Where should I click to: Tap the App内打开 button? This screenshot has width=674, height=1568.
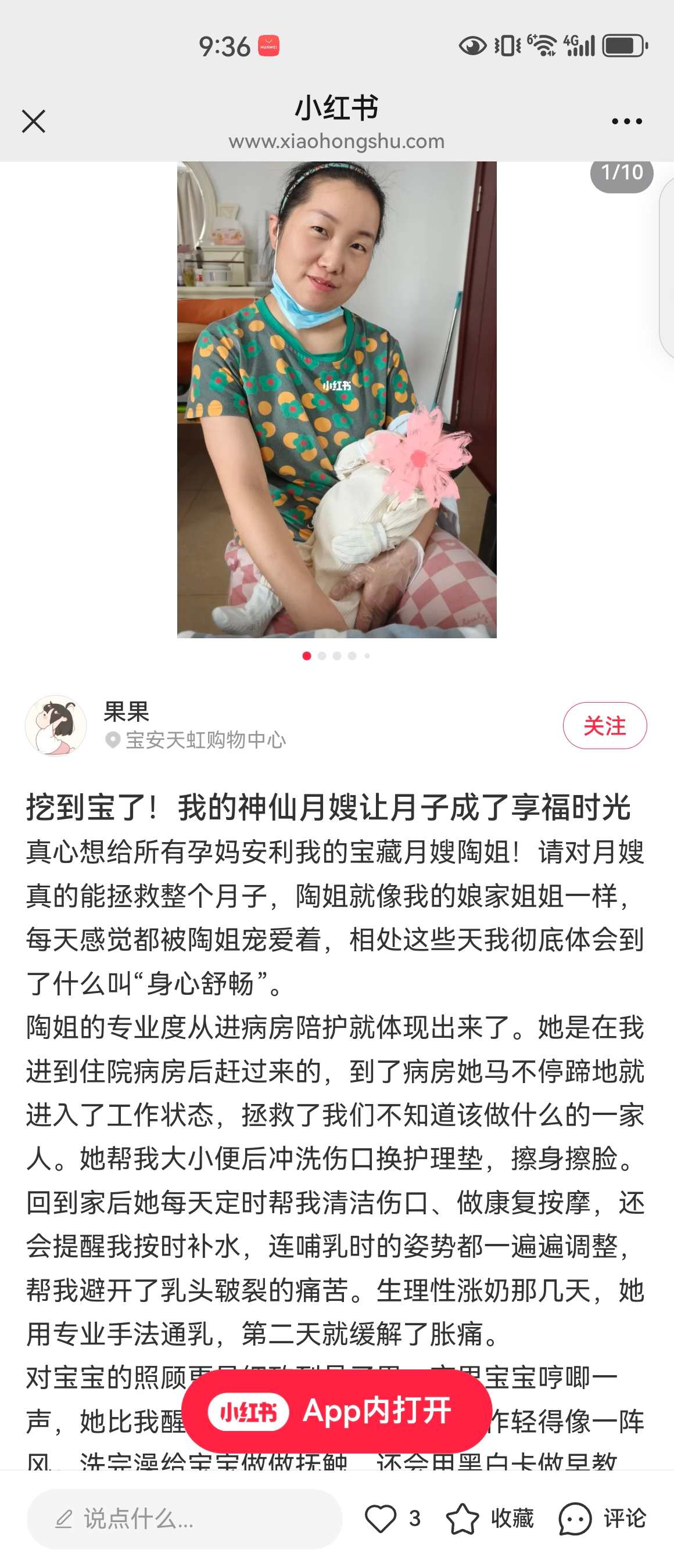coord(336,1411)
